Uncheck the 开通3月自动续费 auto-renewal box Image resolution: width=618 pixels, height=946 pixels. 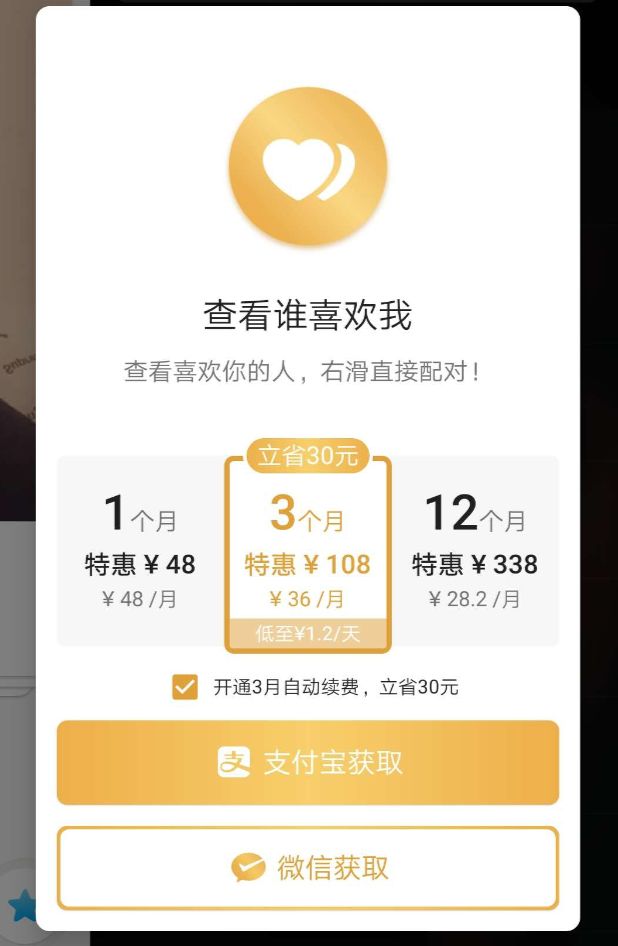click(x=185, y=687)
